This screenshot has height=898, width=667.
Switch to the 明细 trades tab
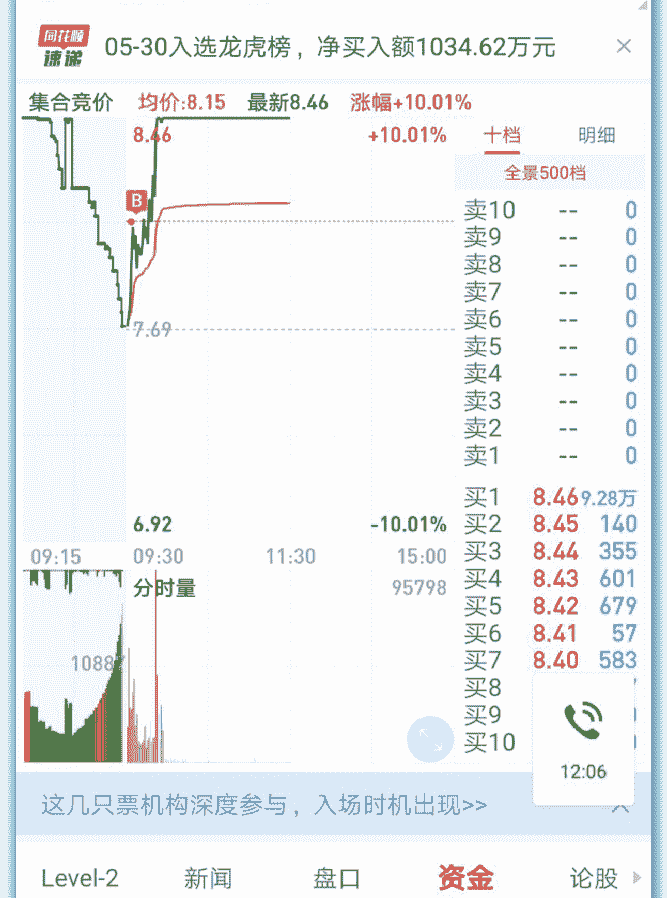597,136
